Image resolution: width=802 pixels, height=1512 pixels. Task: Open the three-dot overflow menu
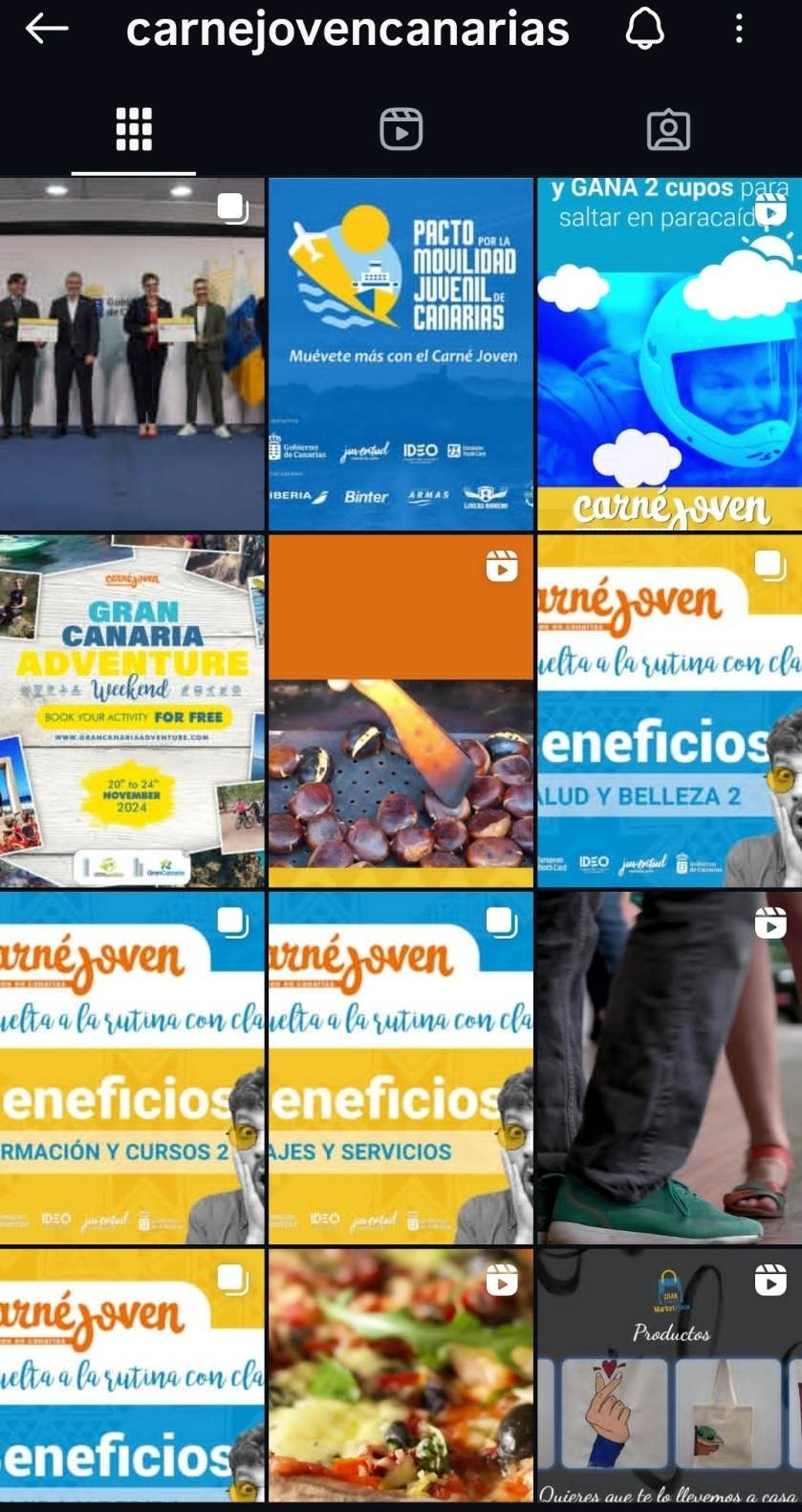tap(739, 30)
